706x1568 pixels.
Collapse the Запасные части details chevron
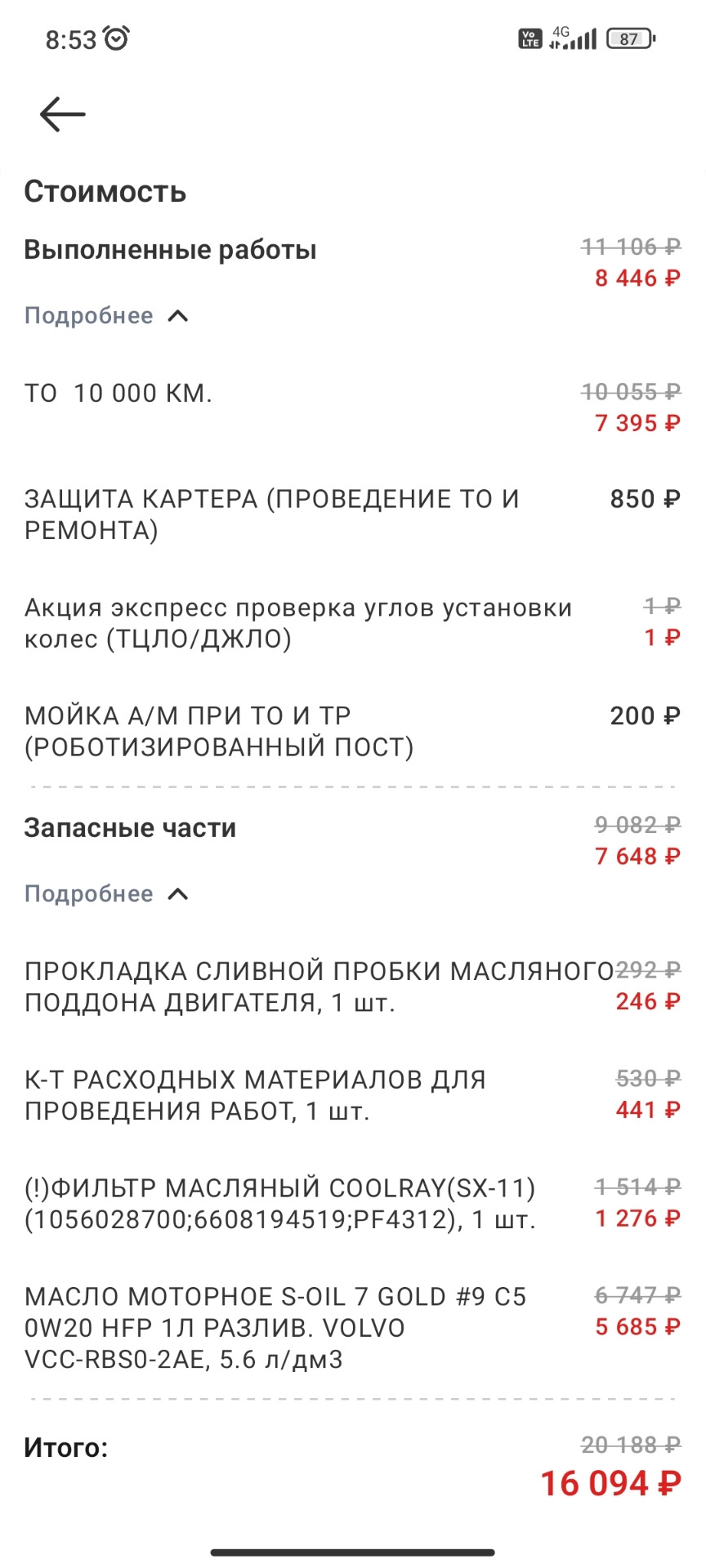coord(177,893)
